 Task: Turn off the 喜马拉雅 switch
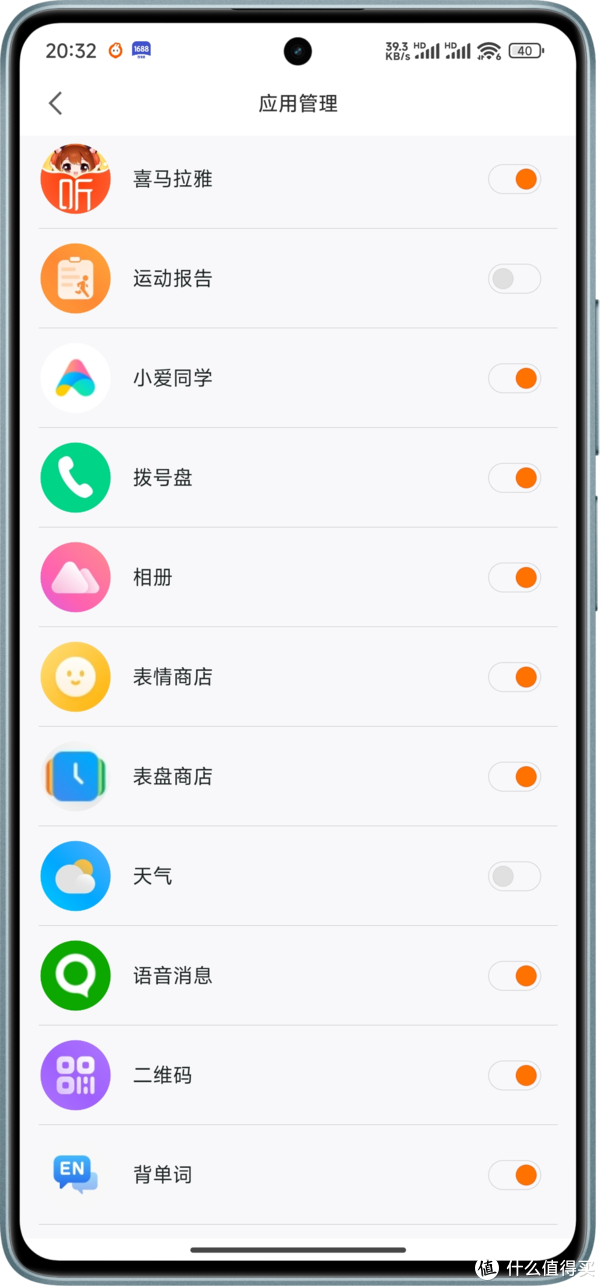click(514, 179)
